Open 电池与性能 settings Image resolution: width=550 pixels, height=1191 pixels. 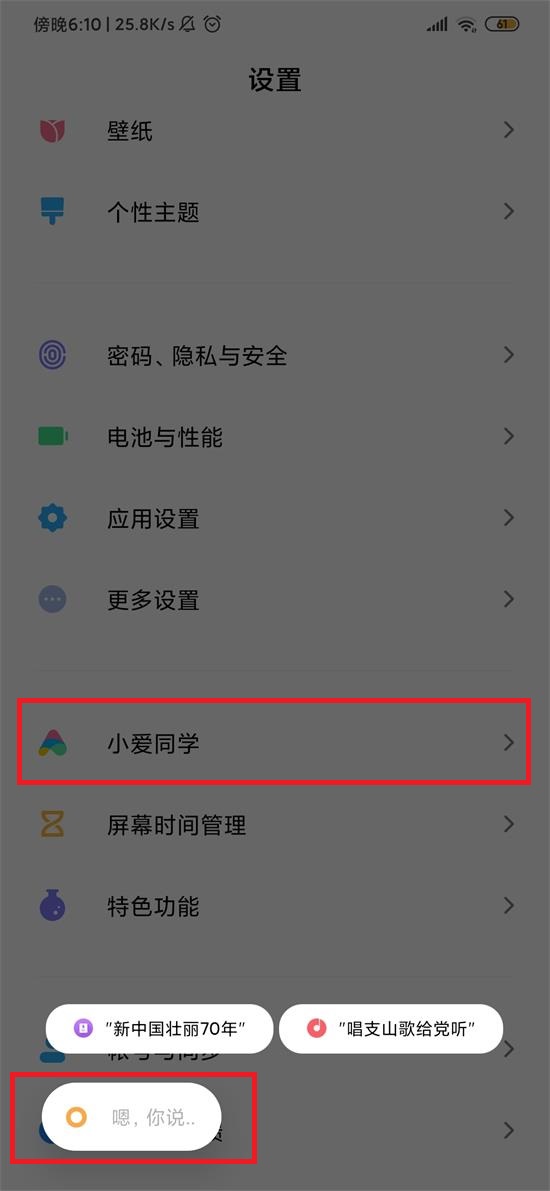(275, 437)
